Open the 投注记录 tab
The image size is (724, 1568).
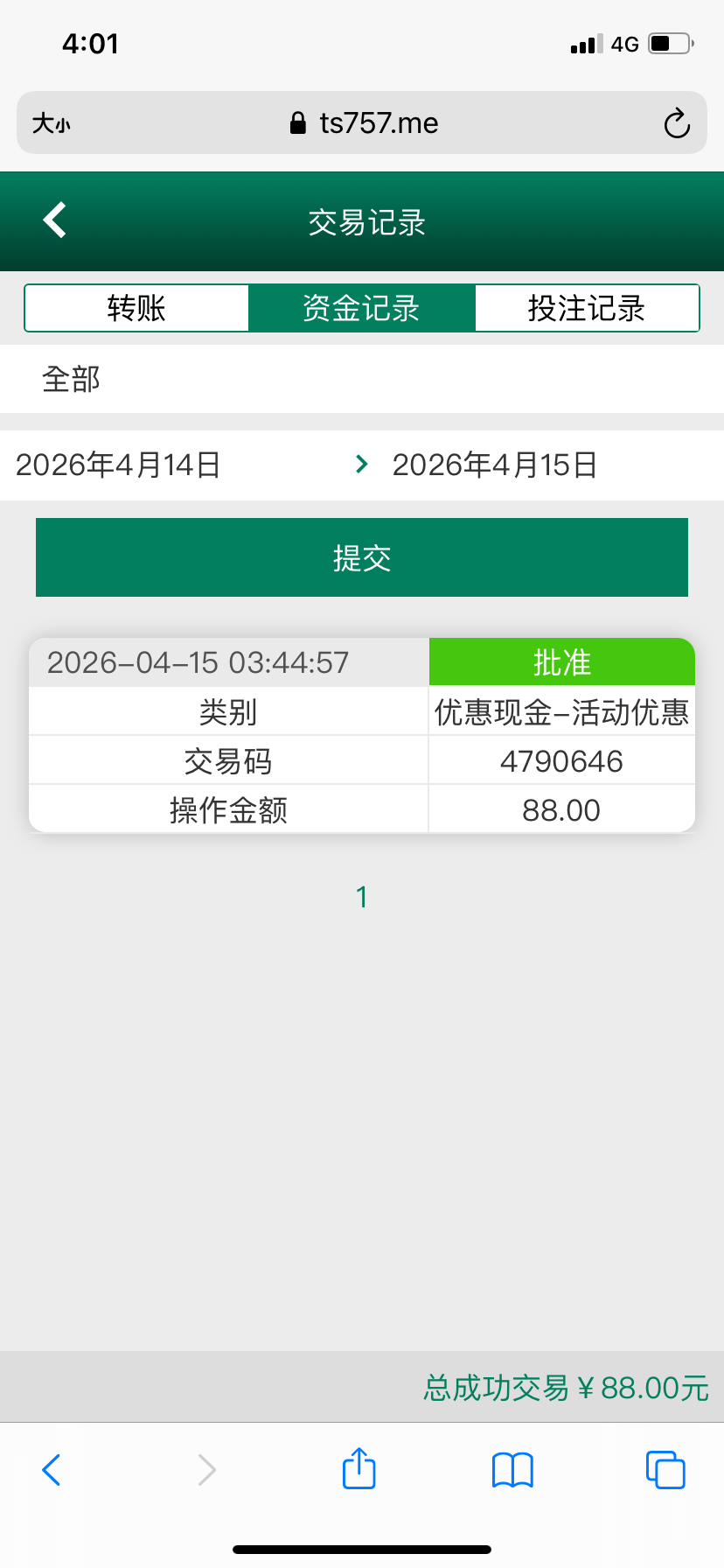pos(587,308)
